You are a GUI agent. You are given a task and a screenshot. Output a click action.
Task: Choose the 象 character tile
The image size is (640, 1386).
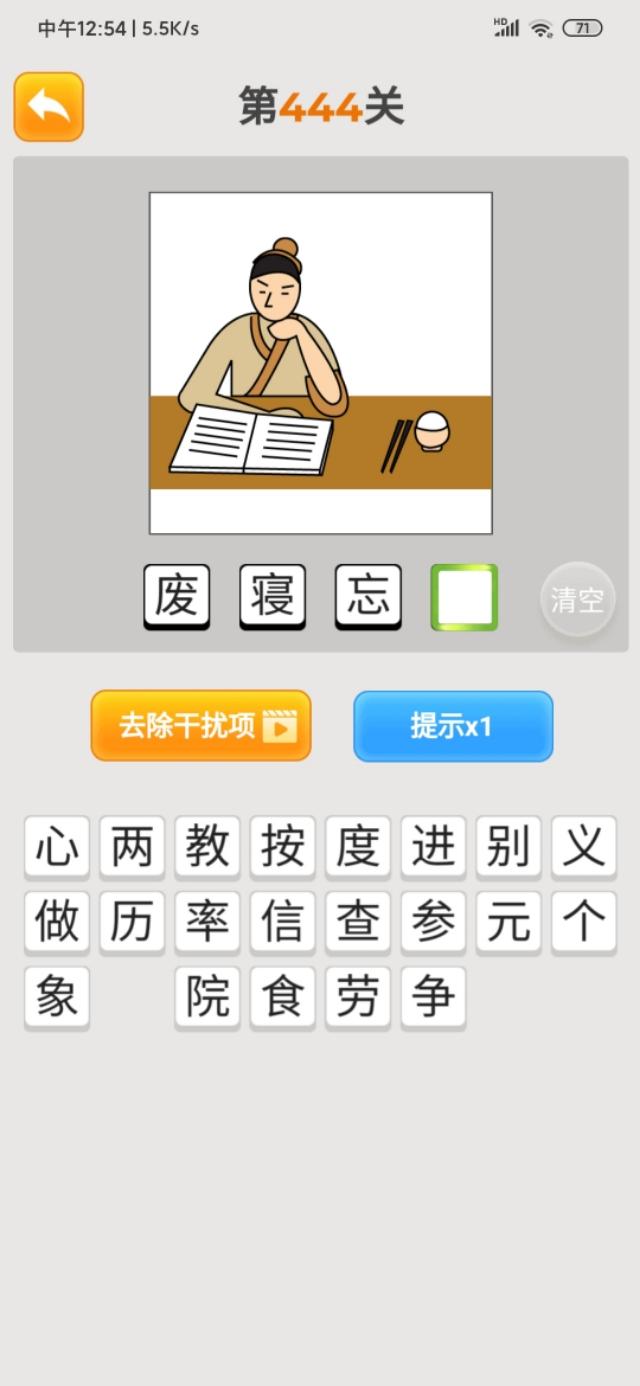pyautogui.click(x=57, y=997)
